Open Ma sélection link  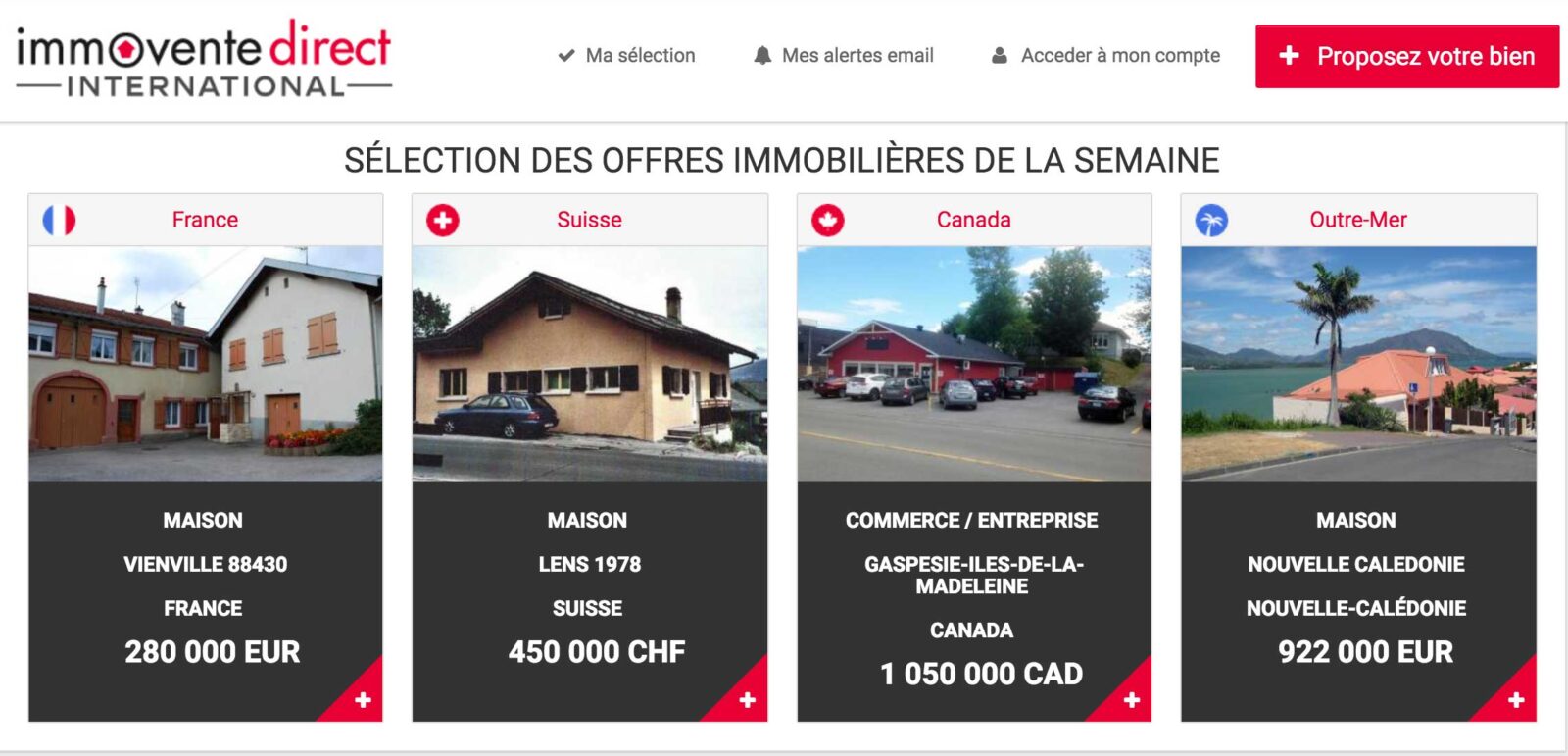click(x=627, y=56)
